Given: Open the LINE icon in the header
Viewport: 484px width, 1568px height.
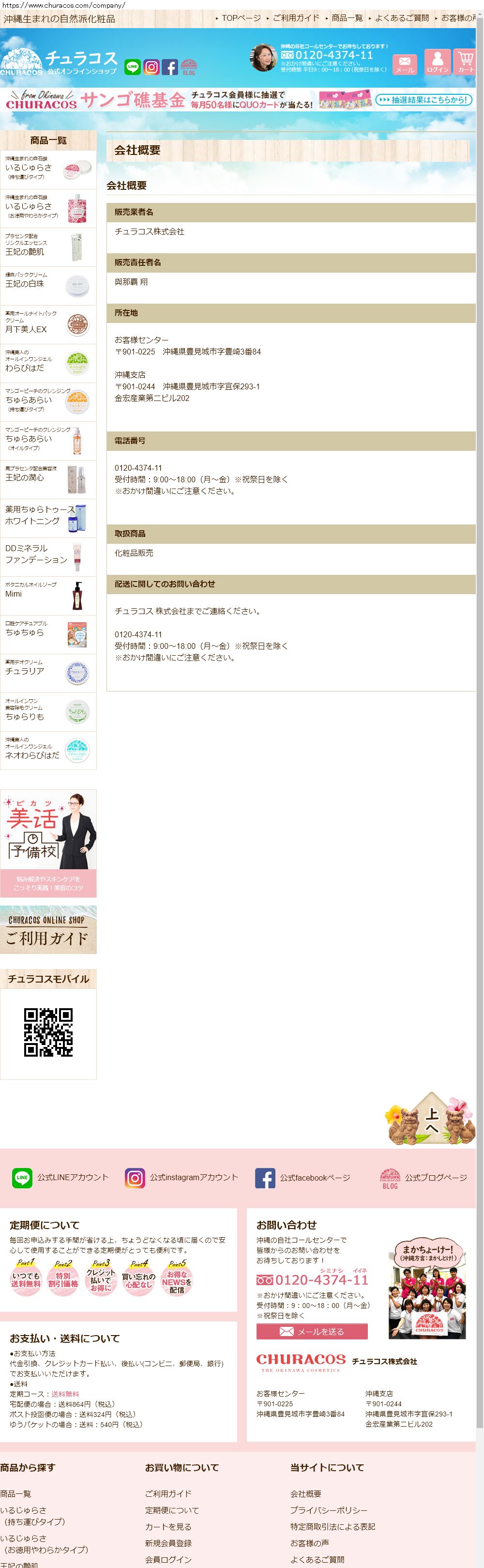Looking at the screenshot, I should tap(132, 67).
